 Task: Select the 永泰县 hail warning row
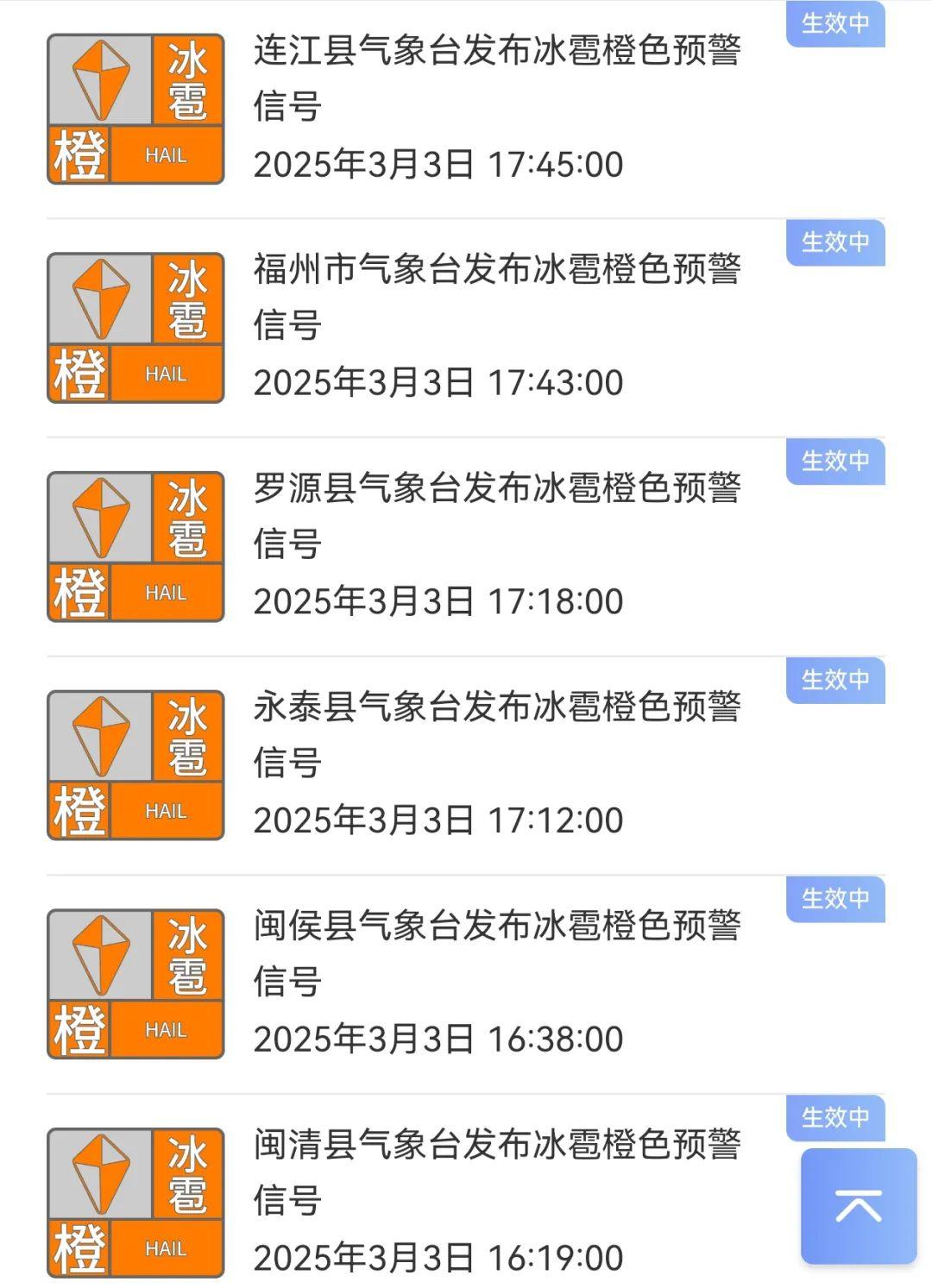(496, 733)
